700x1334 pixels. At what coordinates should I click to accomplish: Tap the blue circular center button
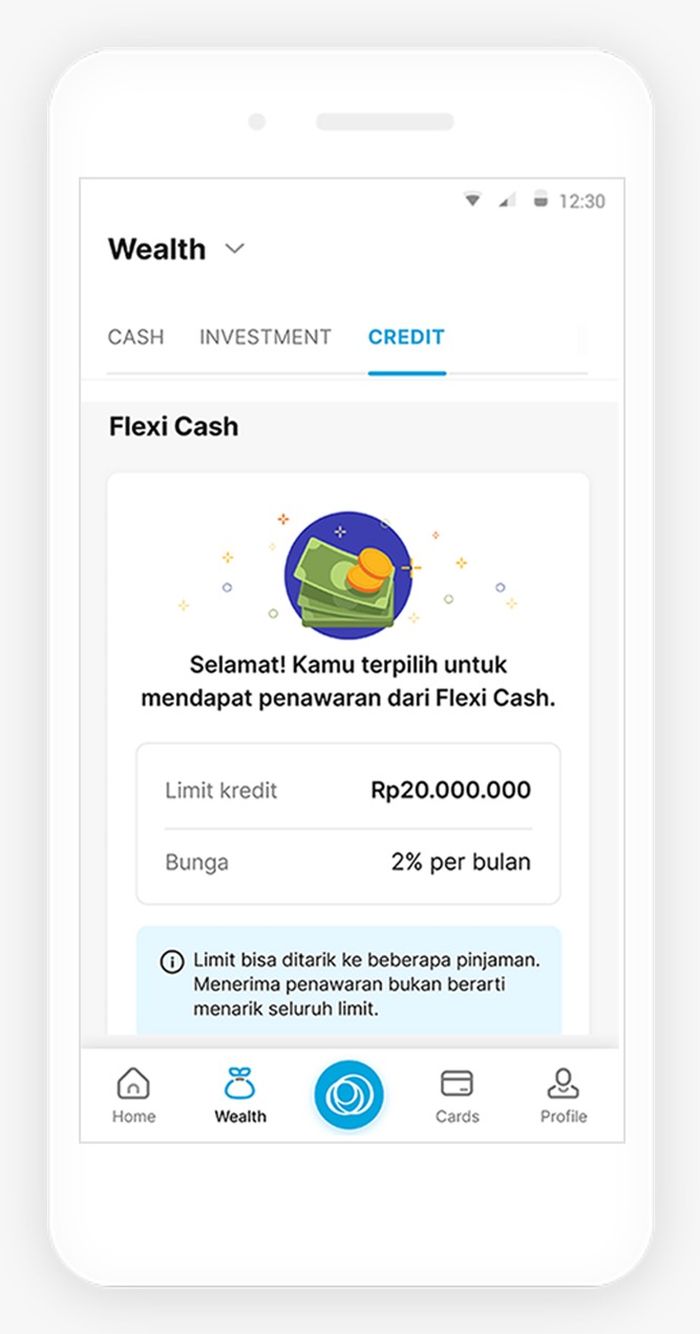(349, 1095)
